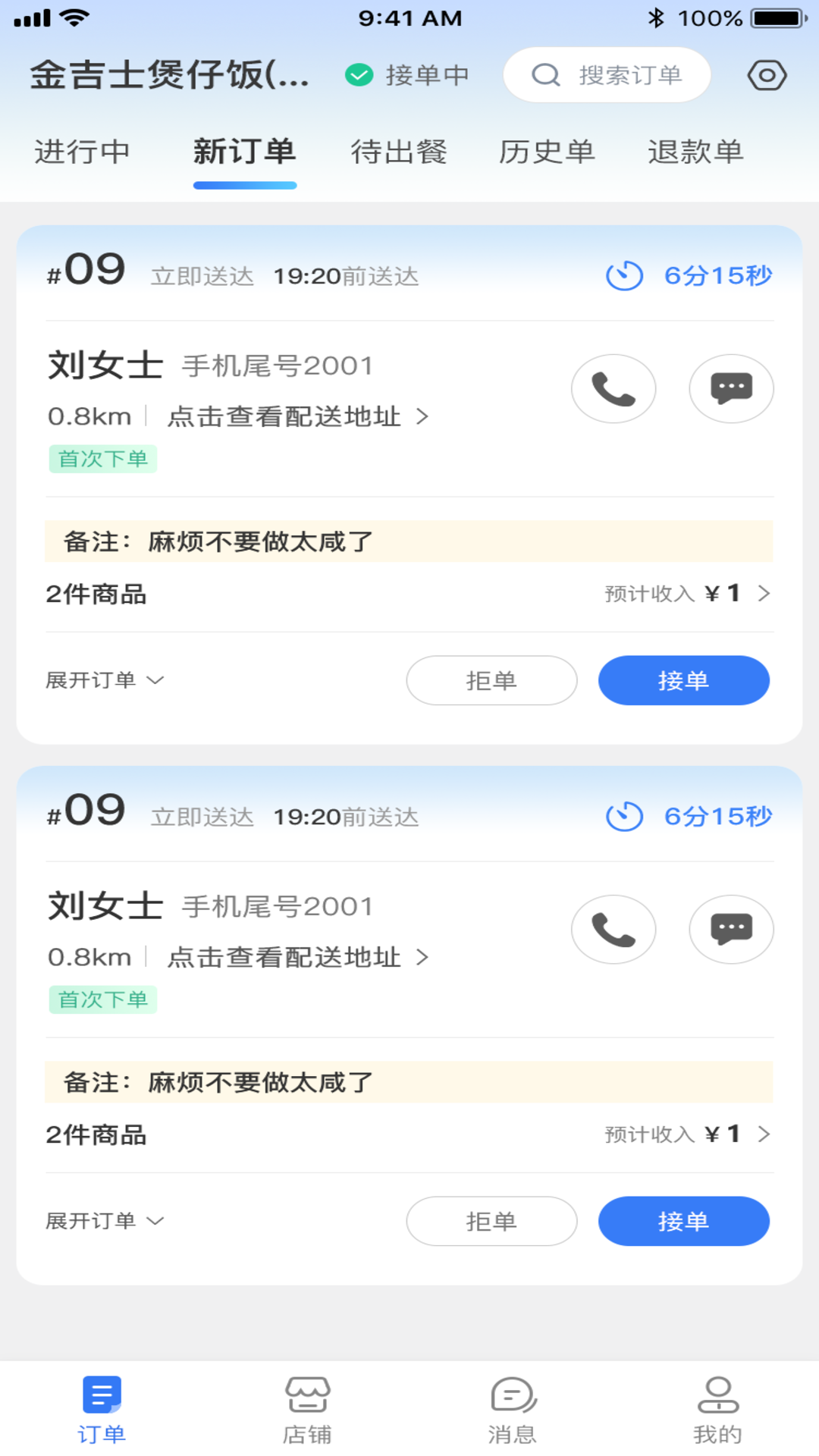
Task: Accept the second #09 order with 接单
Action: (x=683, y=1221)
